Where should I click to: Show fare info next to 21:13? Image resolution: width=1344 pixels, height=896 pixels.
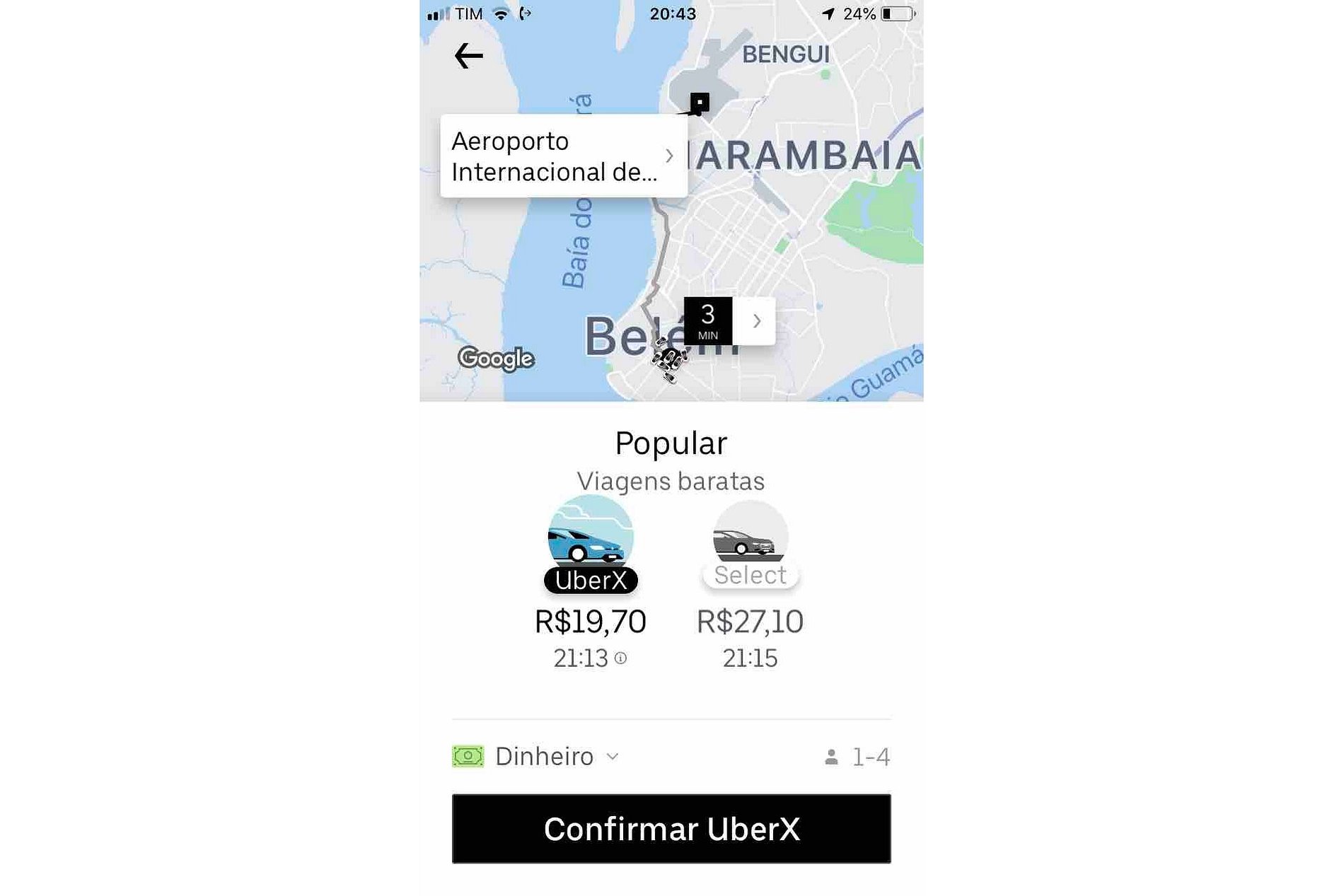[x=620, y=658]
